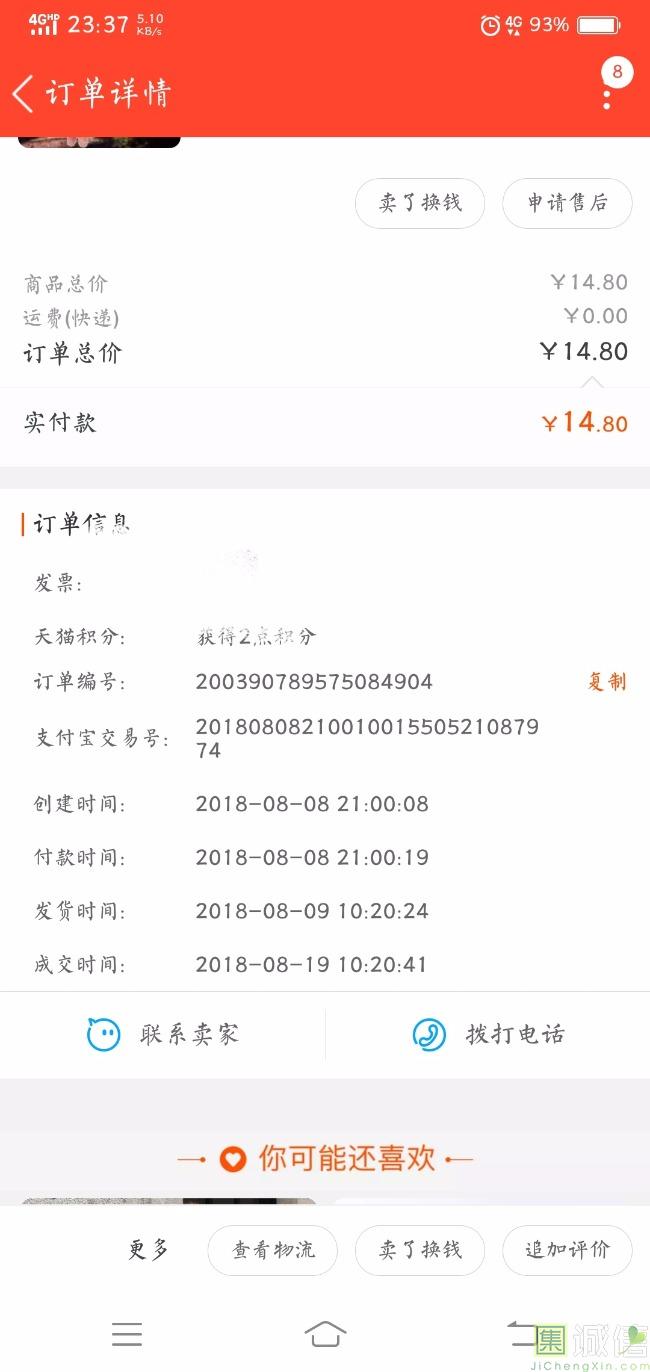Call the seller with 拨打电话
Screen dimensions: 650x1372
[488, 1034]
